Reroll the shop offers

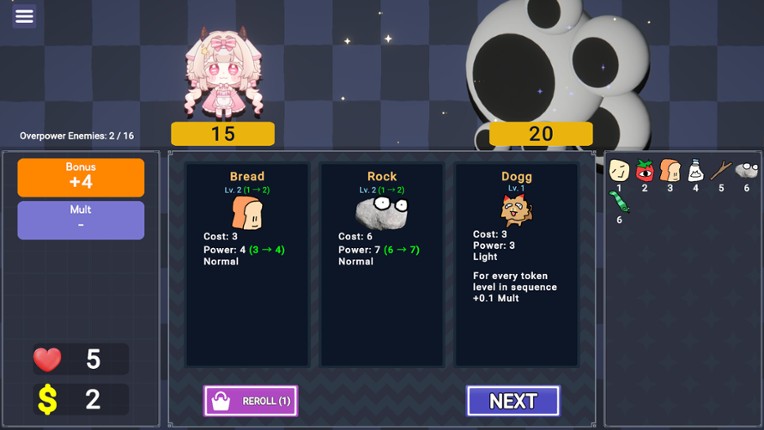[x=251, y=401]
